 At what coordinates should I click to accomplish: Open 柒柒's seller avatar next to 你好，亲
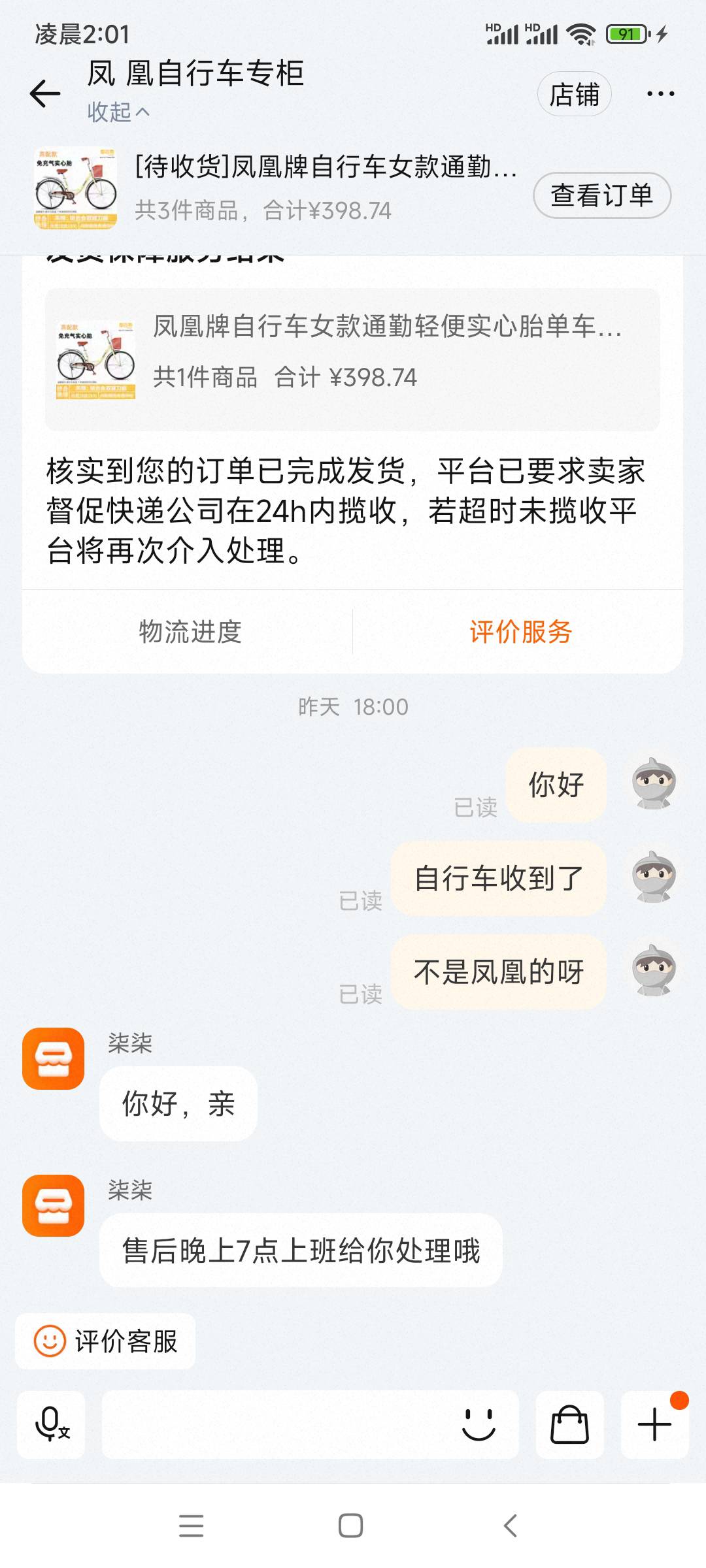point(54,1058)
